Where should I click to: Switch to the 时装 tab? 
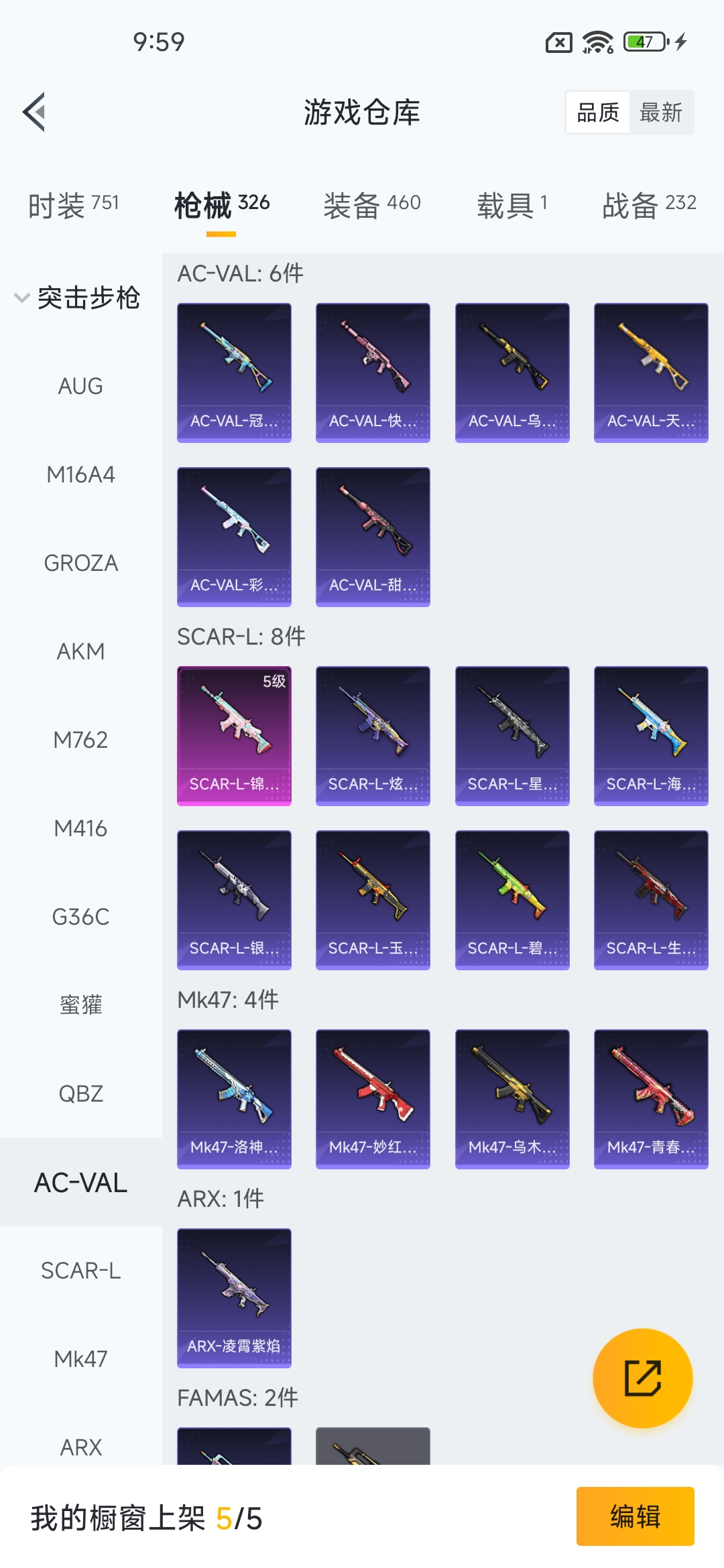point(73,205)
